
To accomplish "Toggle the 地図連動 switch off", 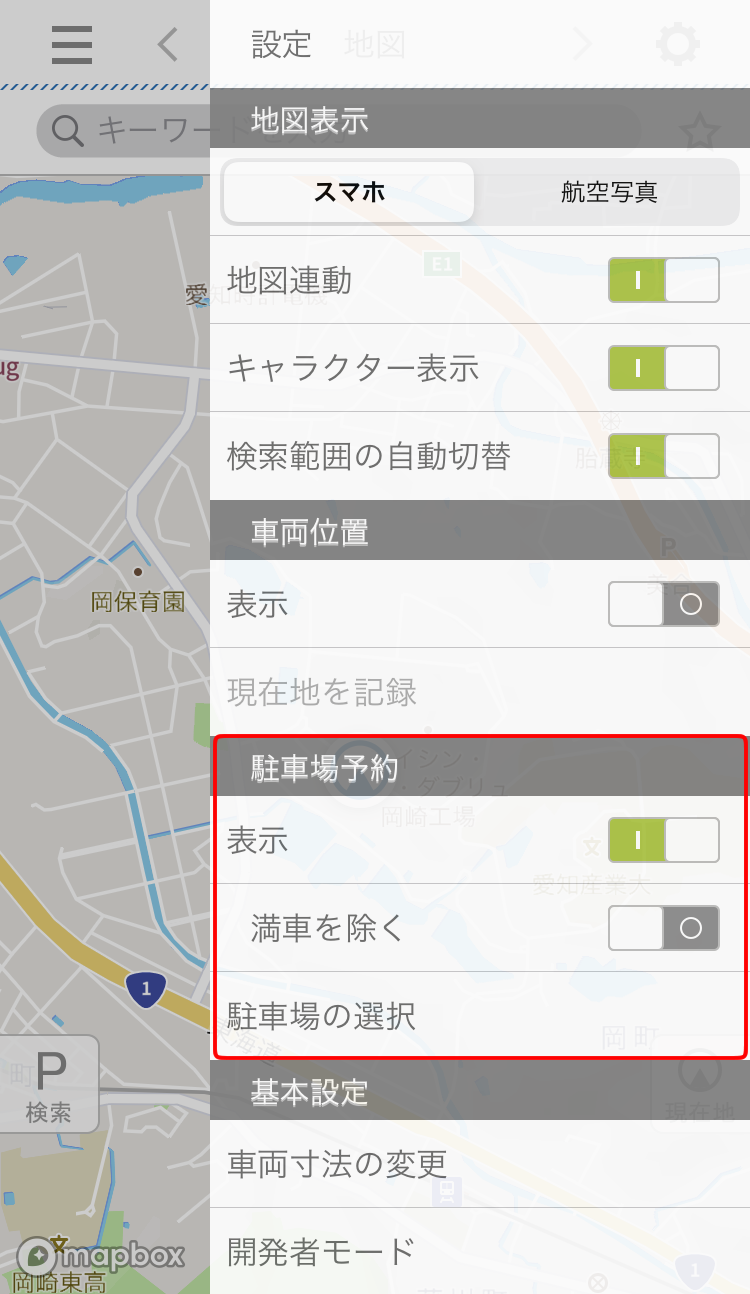I will (663, 280).
